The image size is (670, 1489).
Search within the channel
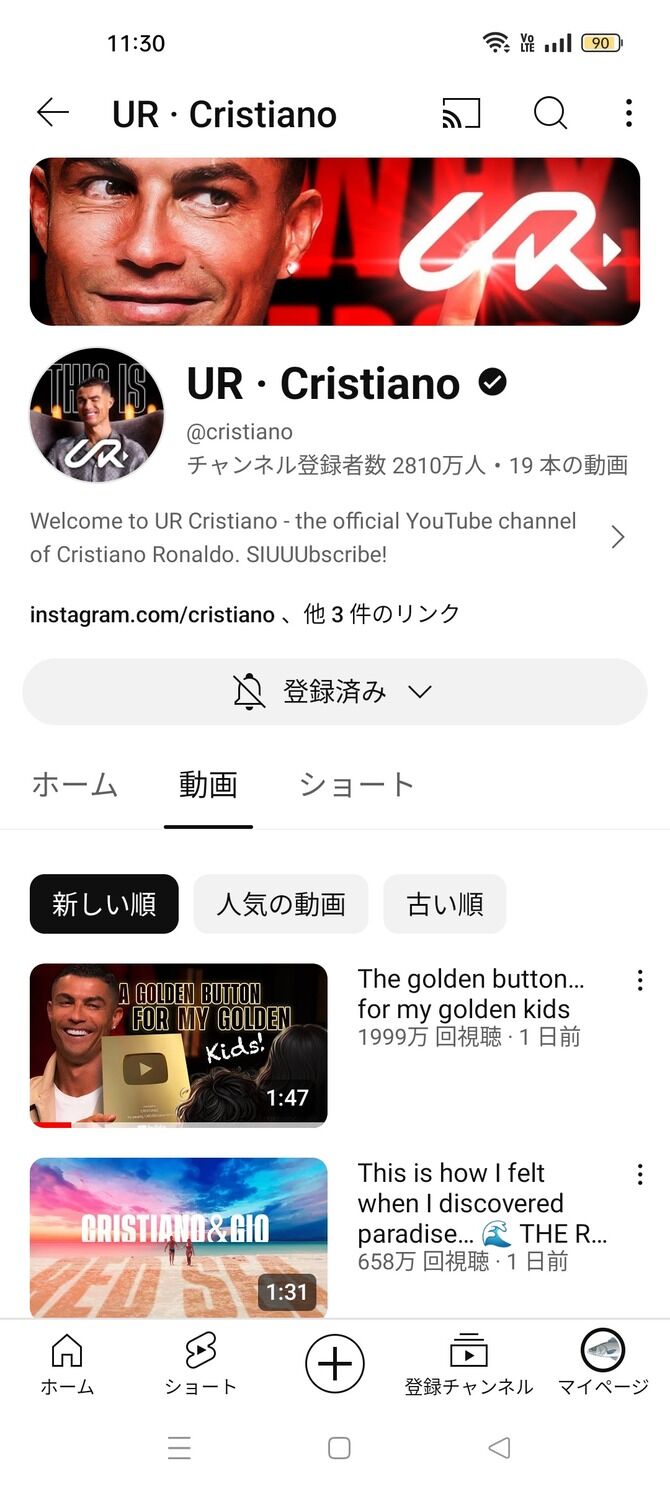coord(549,114)
